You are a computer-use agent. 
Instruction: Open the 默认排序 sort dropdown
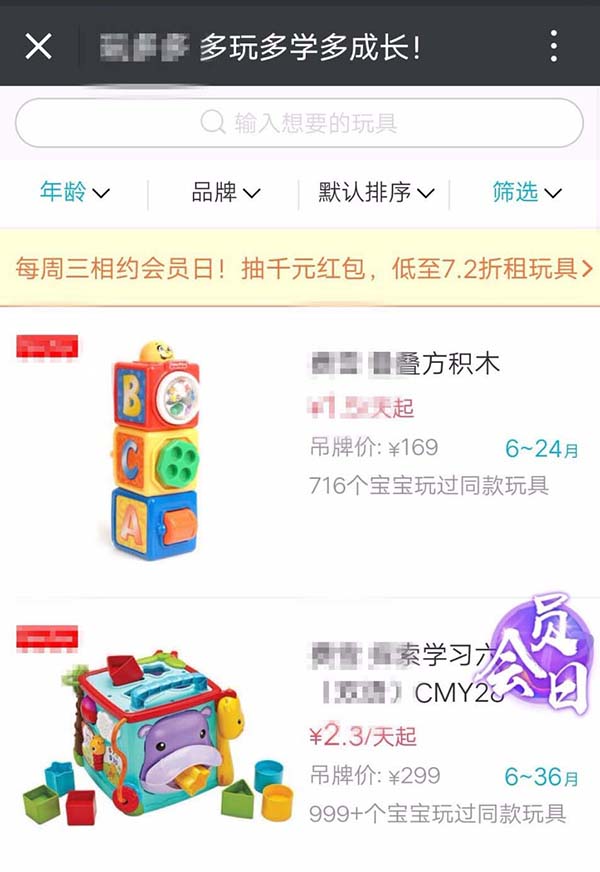pos(376,192)
